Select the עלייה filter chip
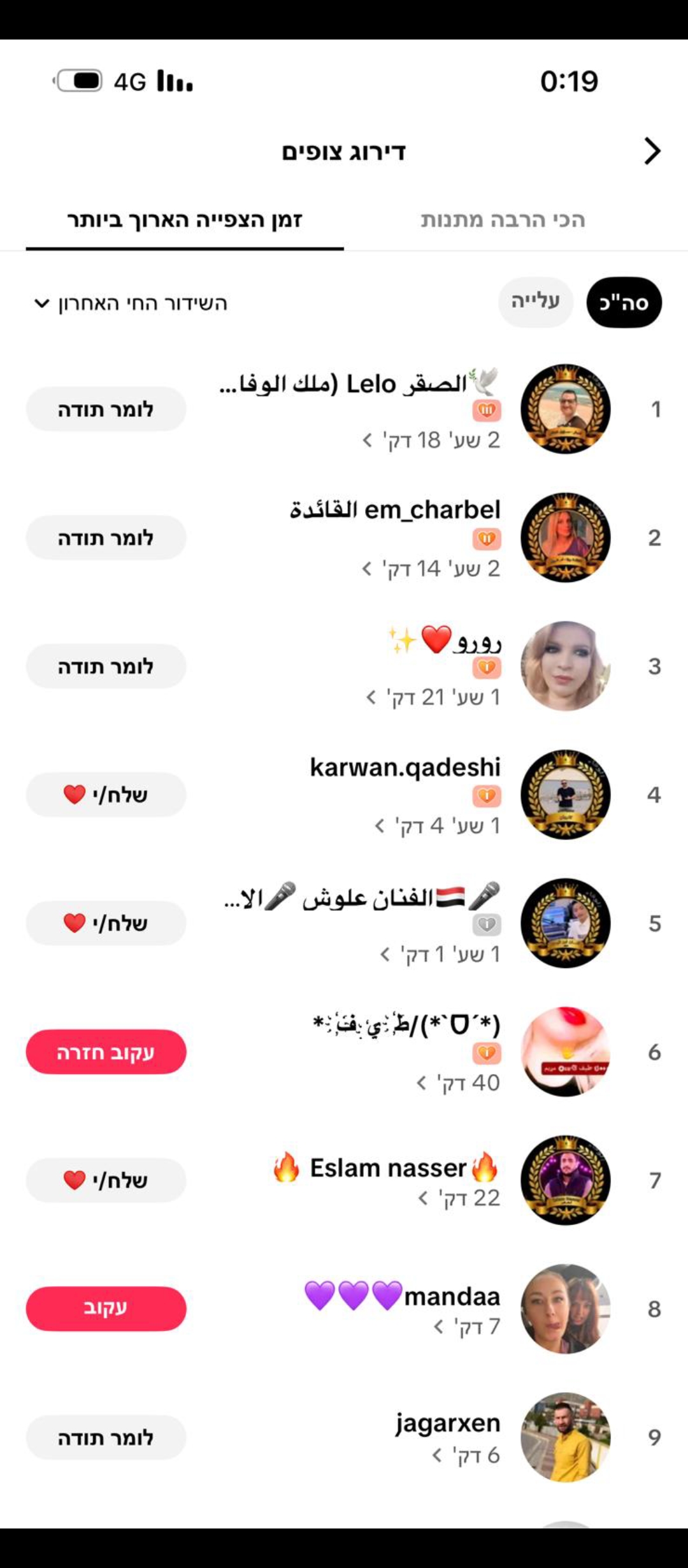This screenshot has height=1568, width=688. pyautogui.click(x=535, y=301)
